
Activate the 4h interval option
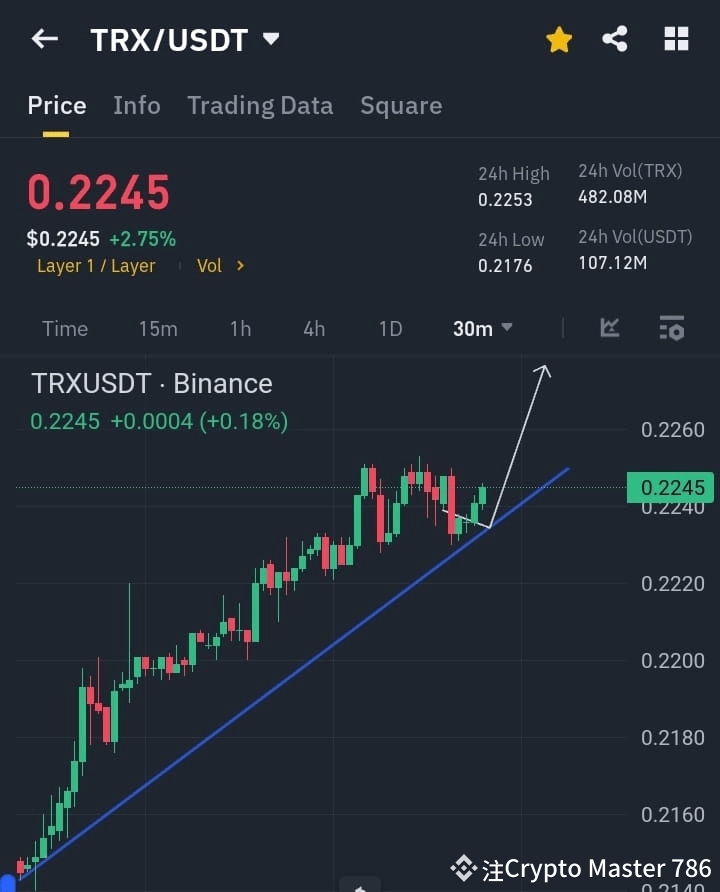tap(313, 328)
